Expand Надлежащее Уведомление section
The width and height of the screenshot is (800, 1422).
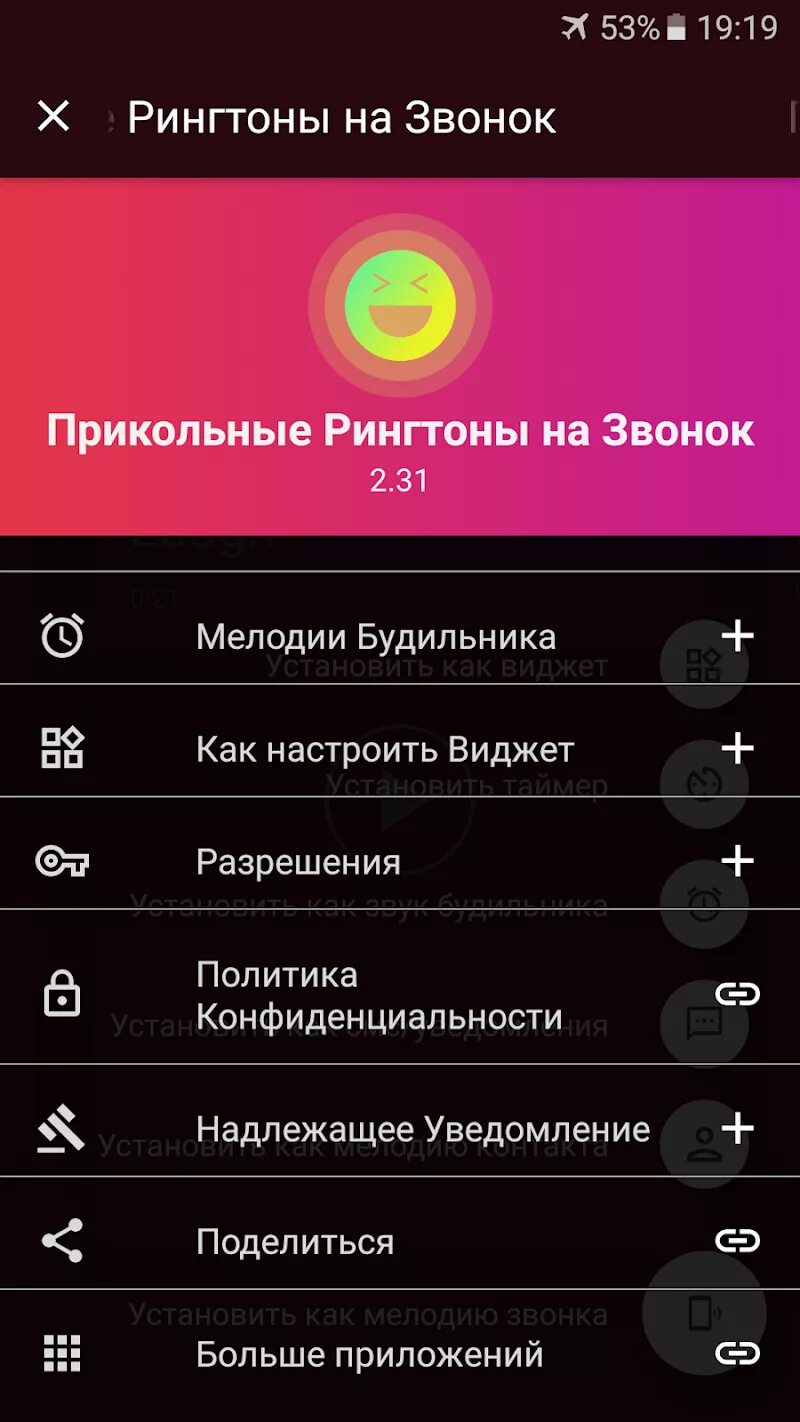(737, 1129)
